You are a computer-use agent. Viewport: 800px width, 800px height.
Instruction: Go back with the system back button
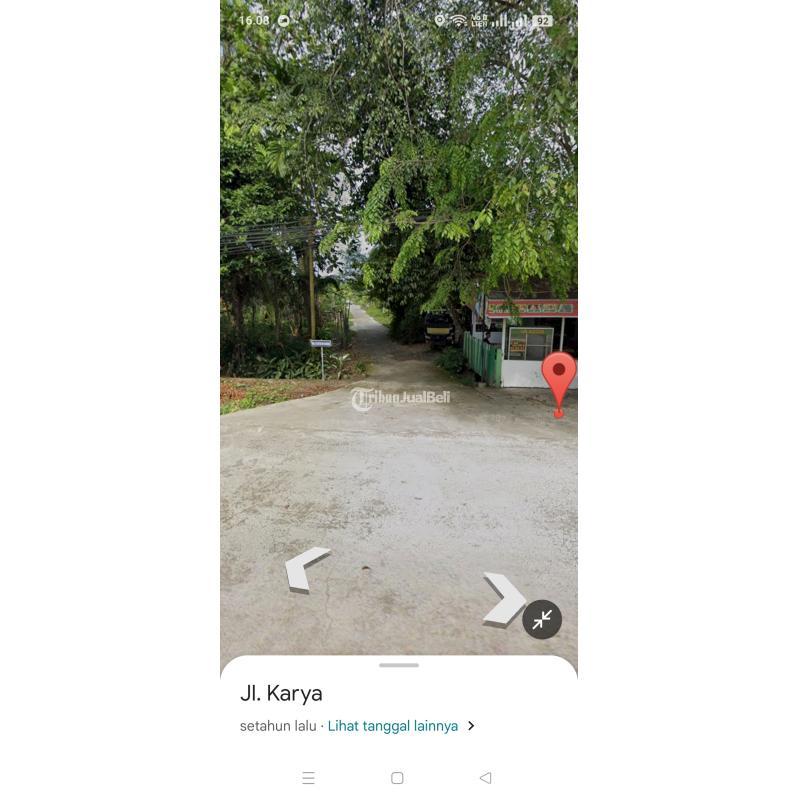[x=485, y=778]
